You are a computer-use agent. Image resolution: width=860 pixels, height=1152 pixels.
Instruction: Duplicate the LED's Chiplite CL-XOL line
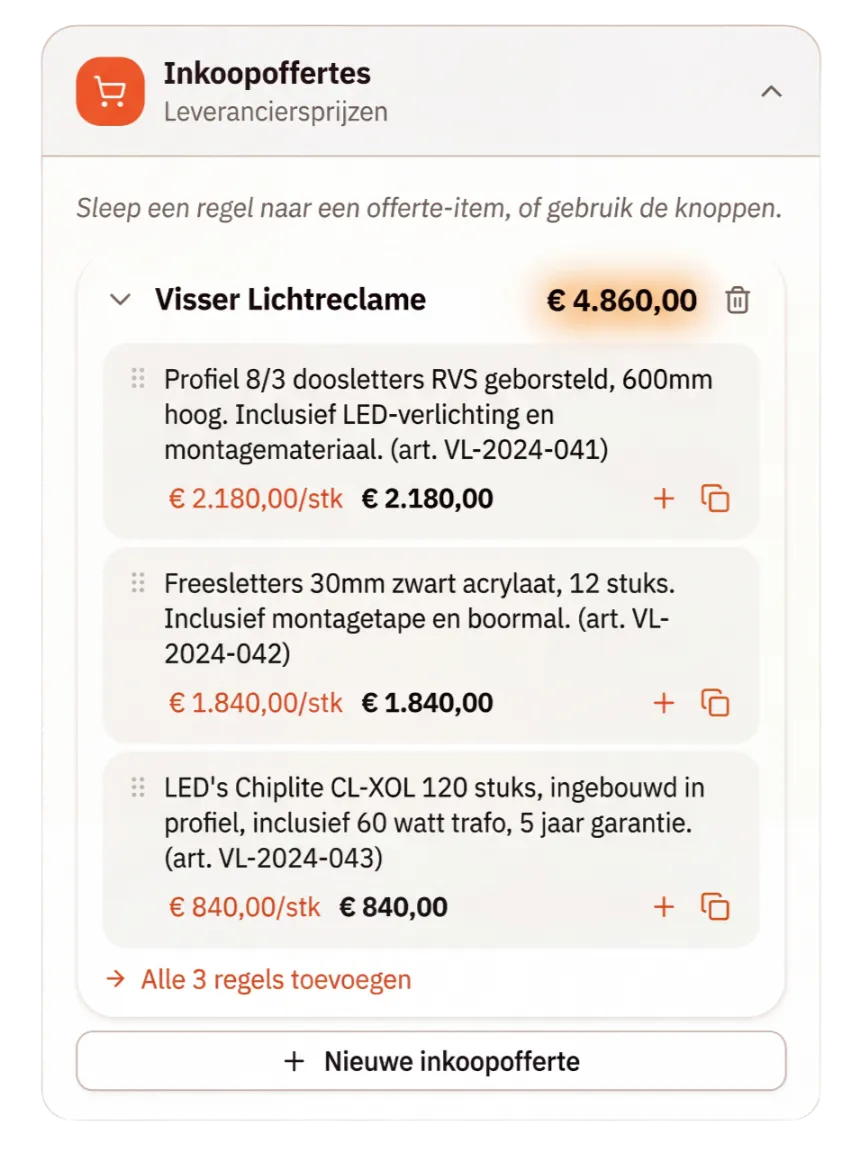(716, 907)
